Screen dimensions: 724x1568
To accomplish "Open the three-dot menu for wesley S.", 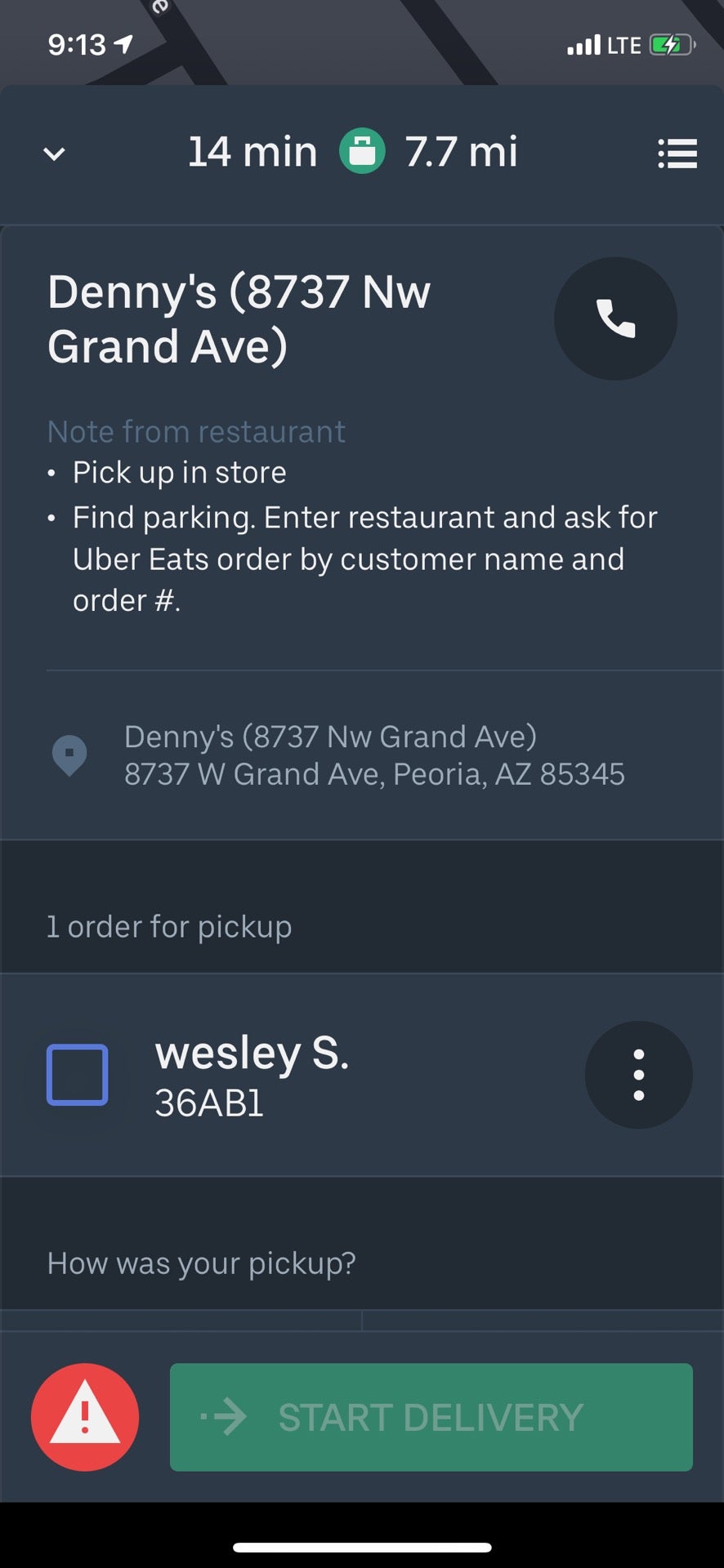I will click(638, 1076).
